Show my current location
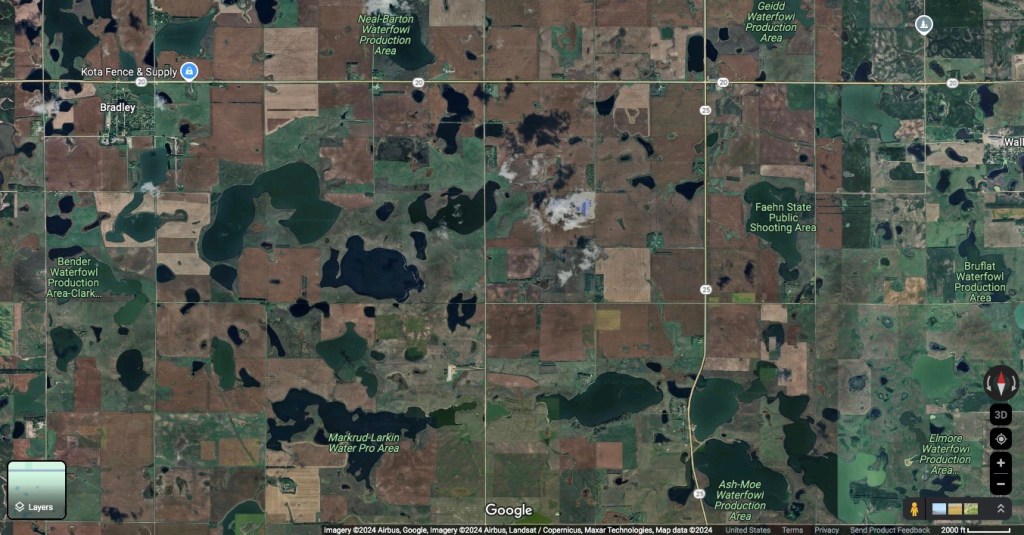Screen dimensions: 1024x535 point(1001,439)
